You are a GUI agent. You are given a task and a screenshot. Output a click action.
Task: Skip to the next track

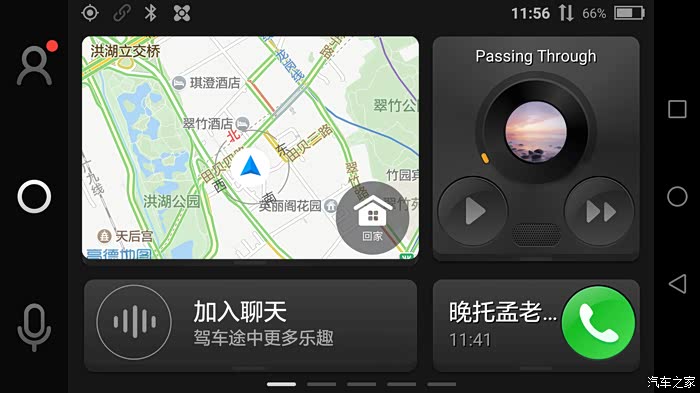click(600, 211)
